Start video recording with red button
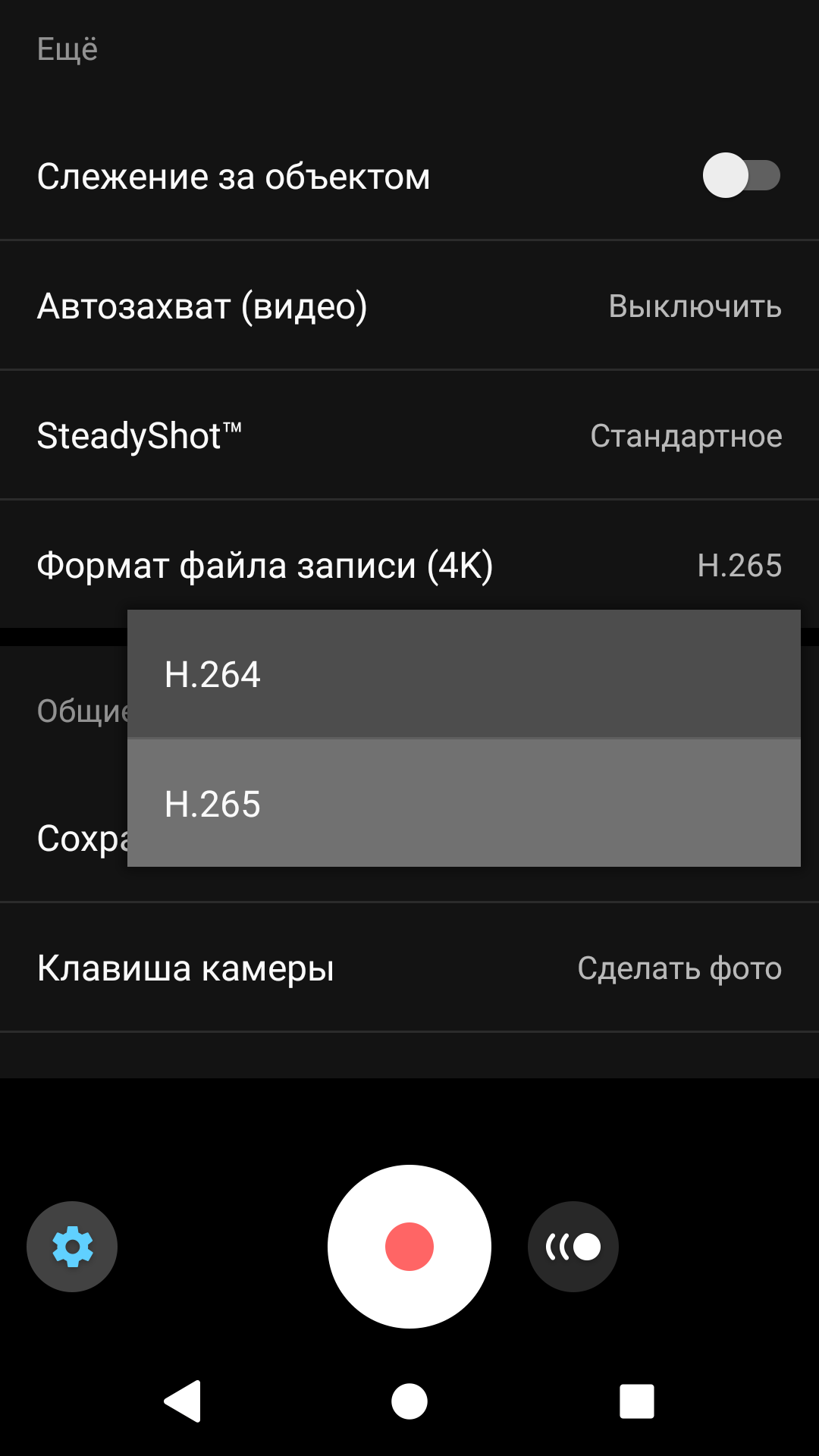The image size is (819, 1456). coord(409,1247)
